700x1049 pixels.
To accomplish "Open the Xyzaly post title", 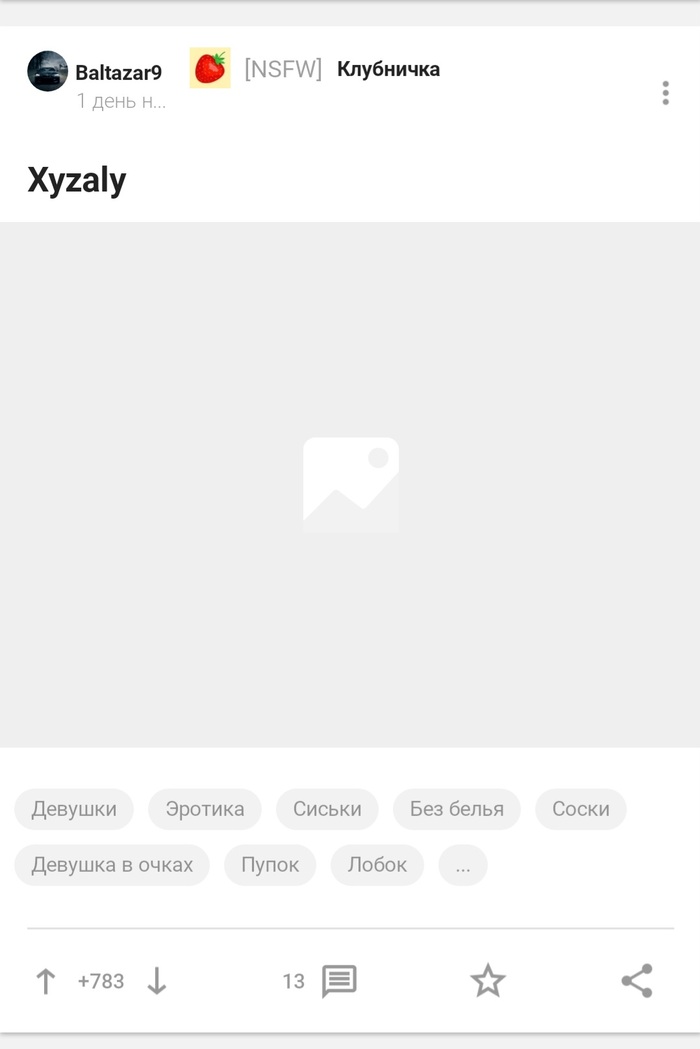I will click(x=77, y=180).
